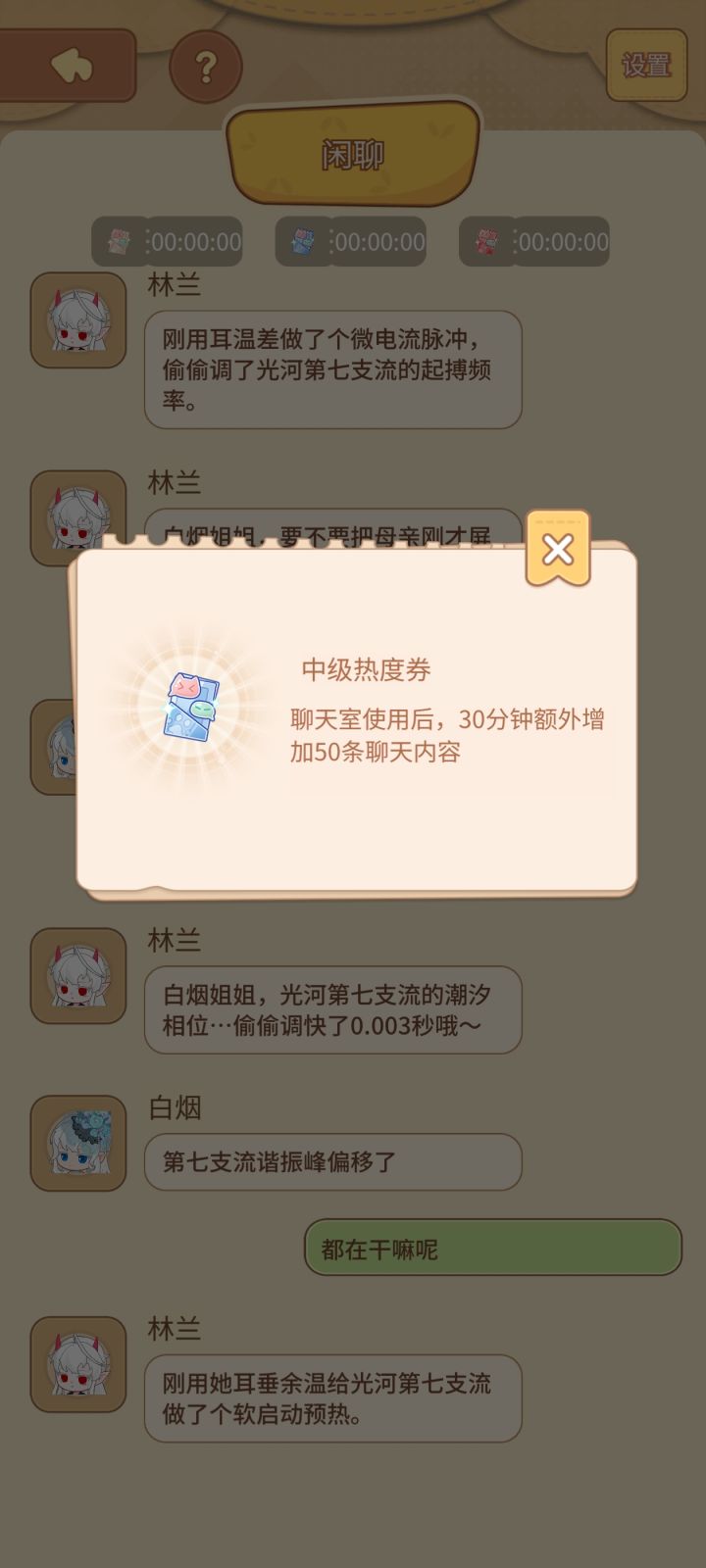Tap the 中级热度券 item artwork

(192, 708)
